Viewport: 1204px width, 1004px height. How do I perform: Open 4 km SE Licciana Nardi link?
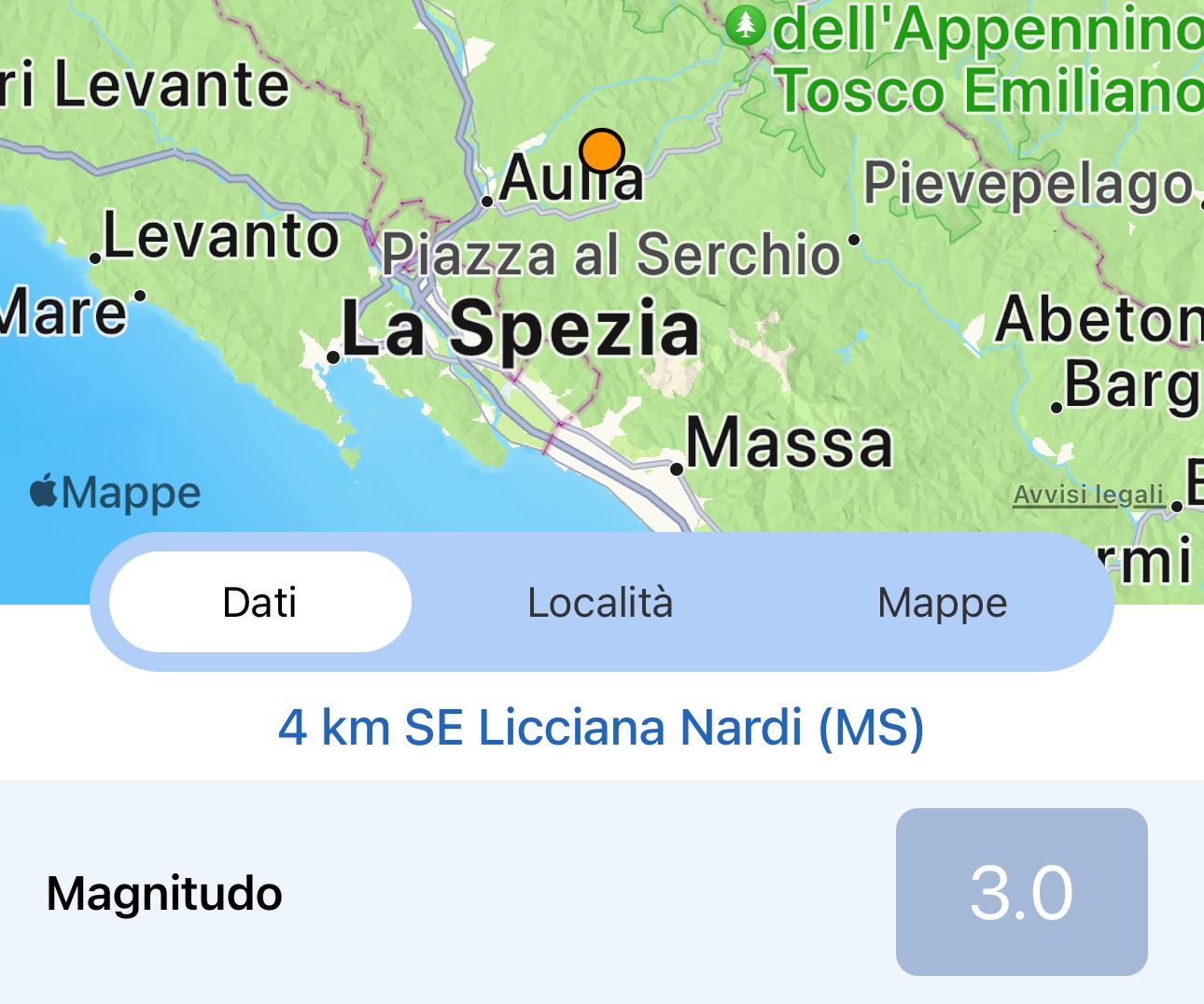pos(601,727)
